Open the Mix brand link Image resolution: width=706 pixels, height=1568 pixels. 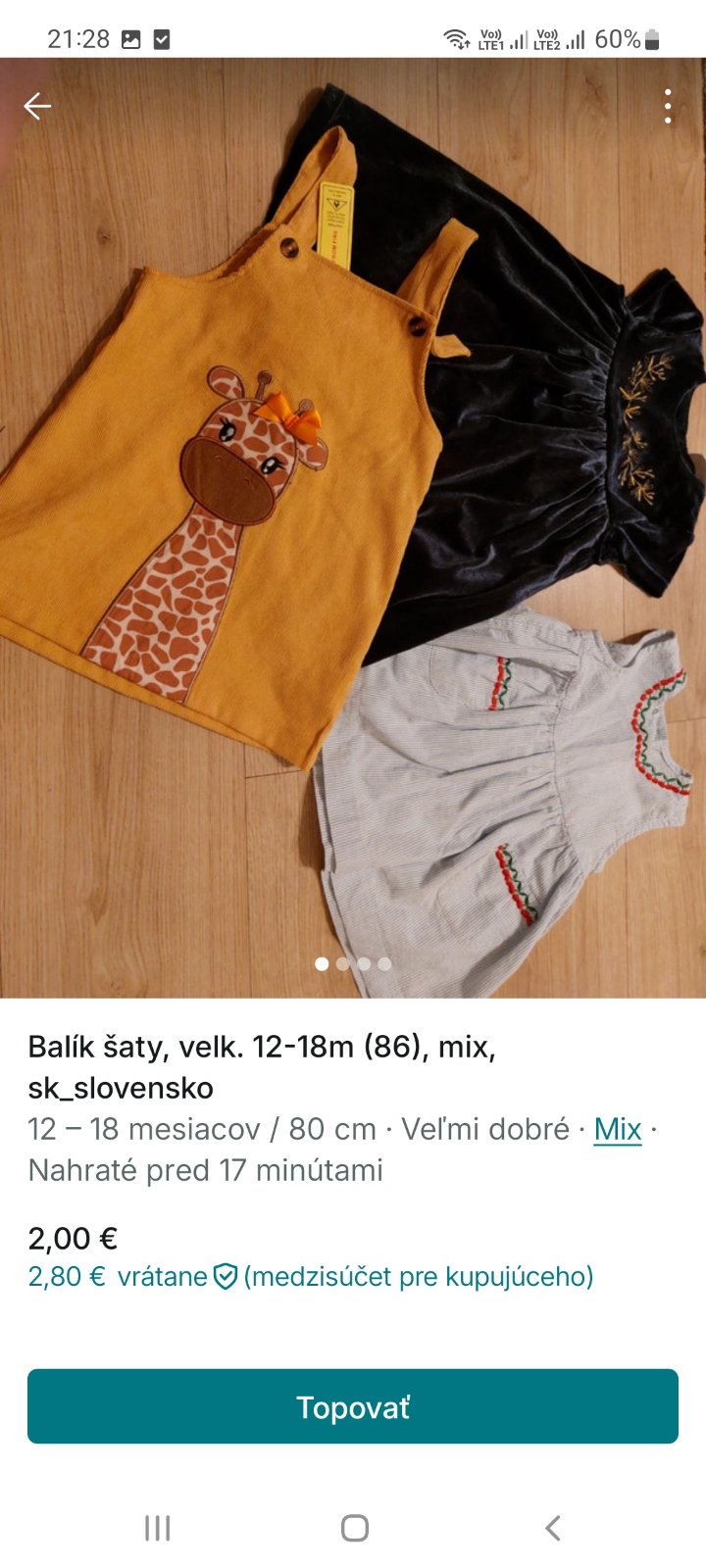coord(618,1129)
